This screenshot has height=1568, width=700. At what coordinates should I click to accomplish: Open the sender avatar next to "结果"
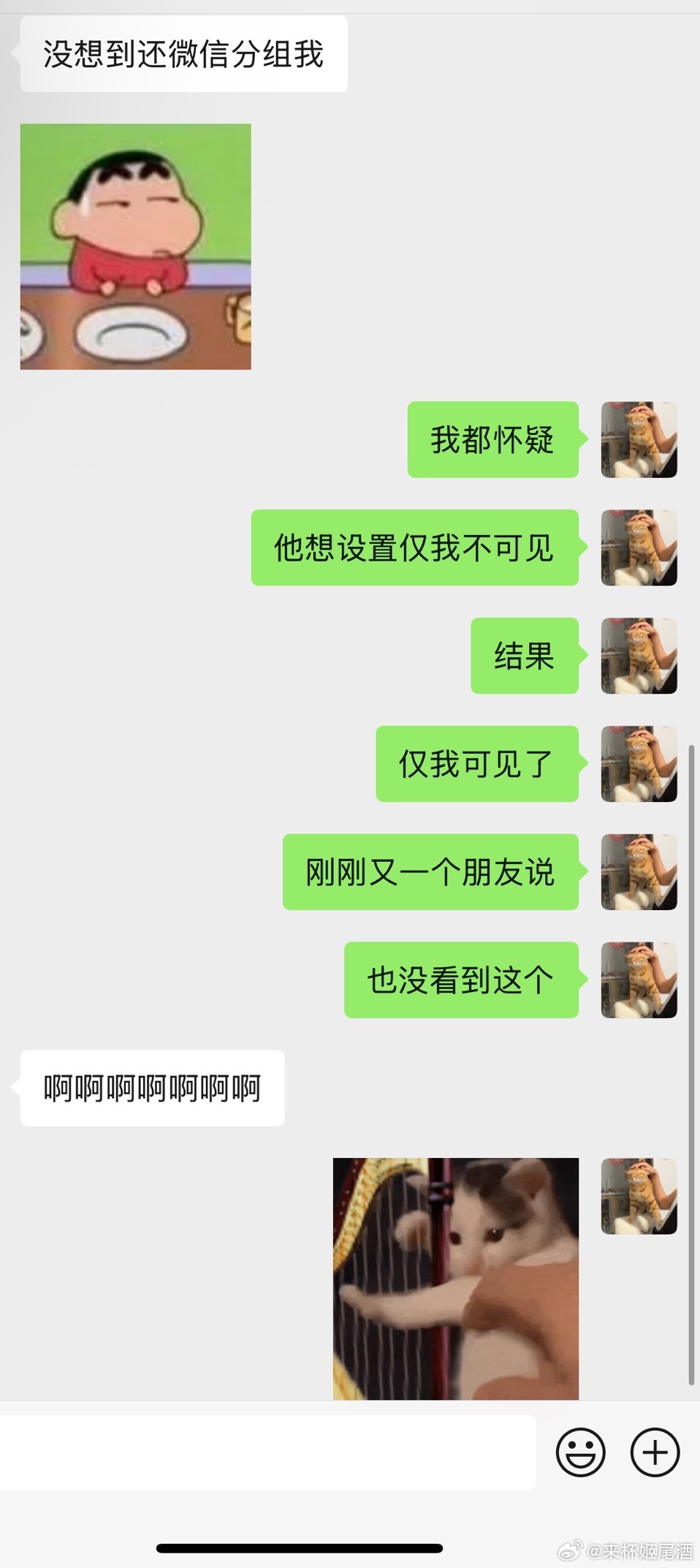[x=639, y=656]
